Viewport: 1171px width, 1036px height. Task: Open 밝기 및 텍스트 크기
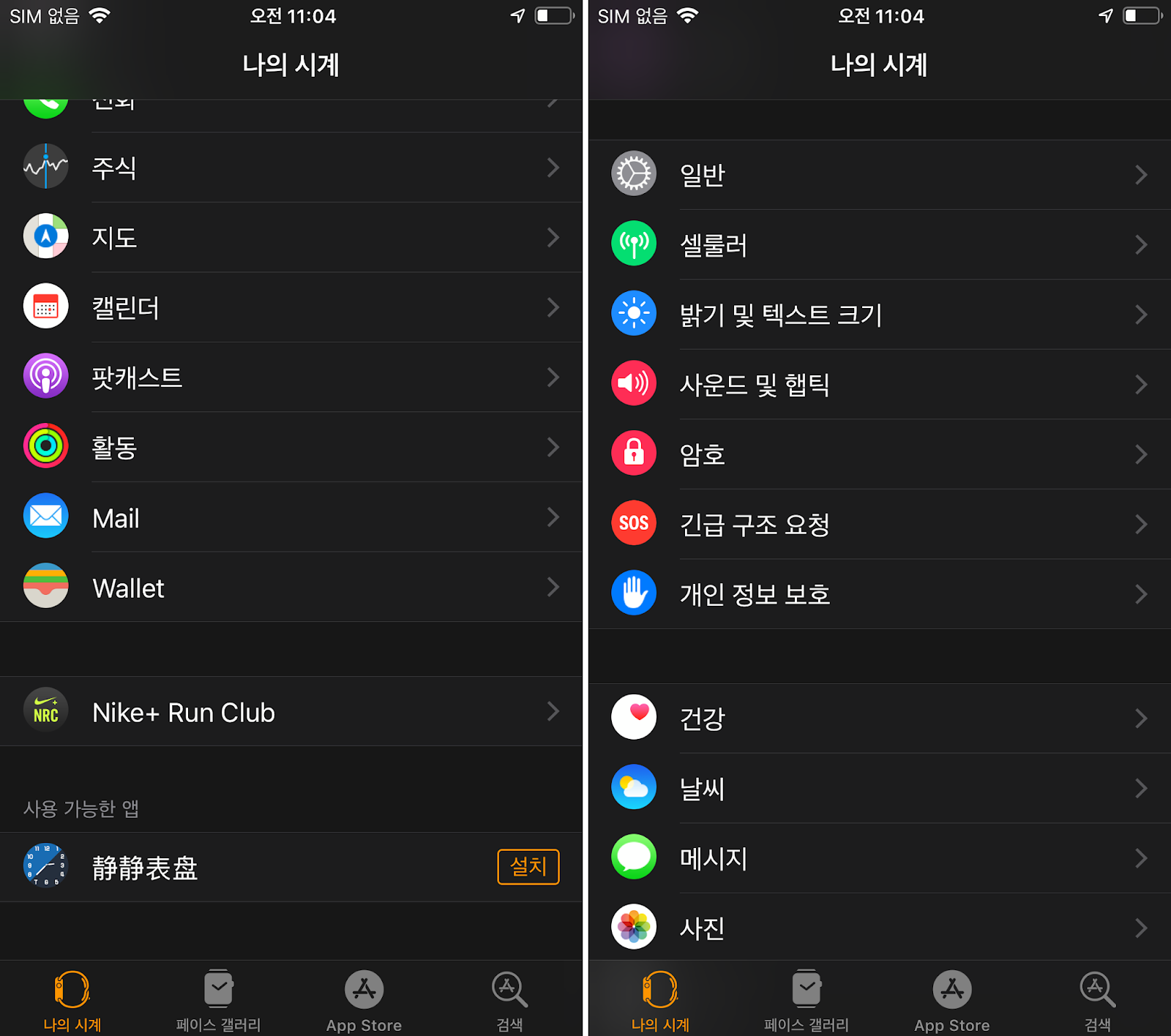tap(878, 315)
